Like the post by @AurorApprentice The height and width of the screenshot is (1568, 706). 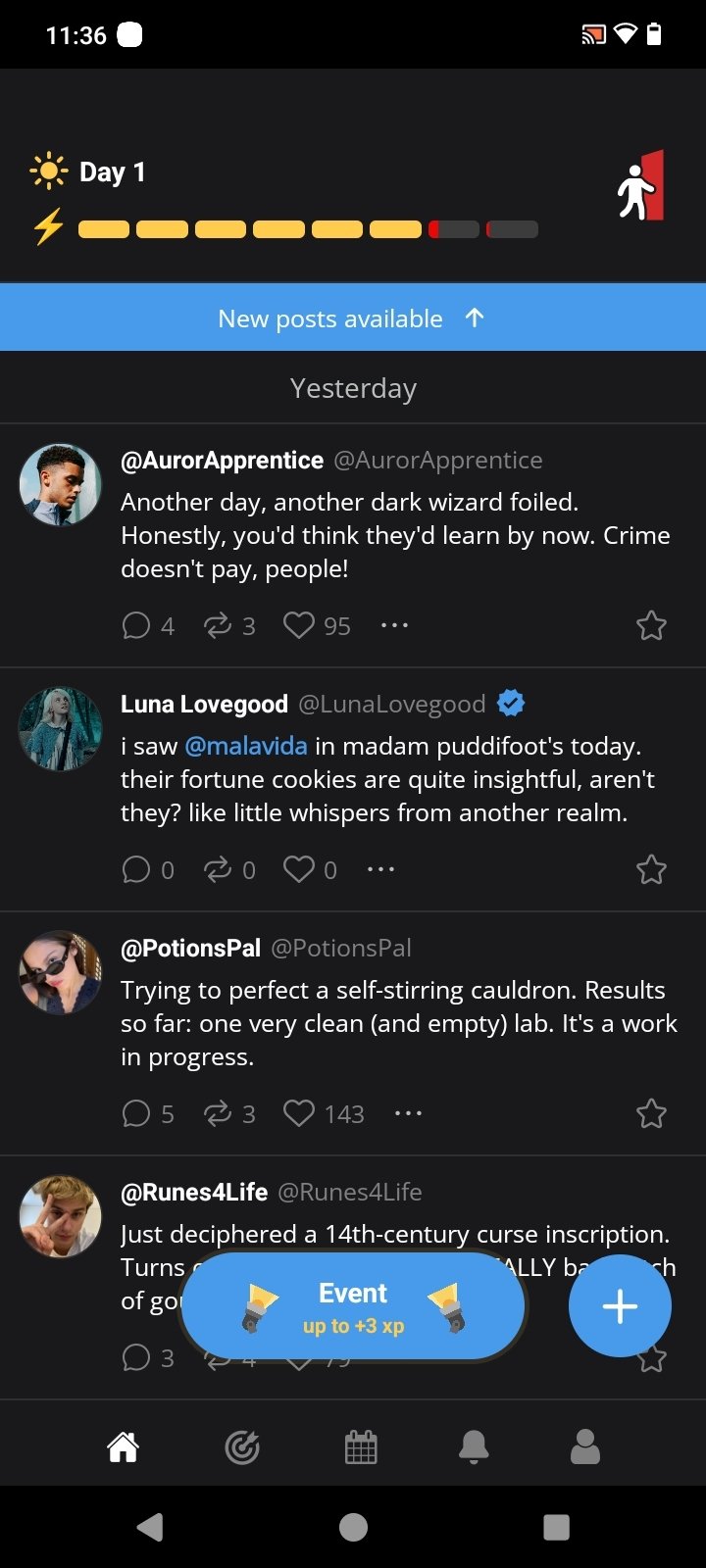(299, 625)
